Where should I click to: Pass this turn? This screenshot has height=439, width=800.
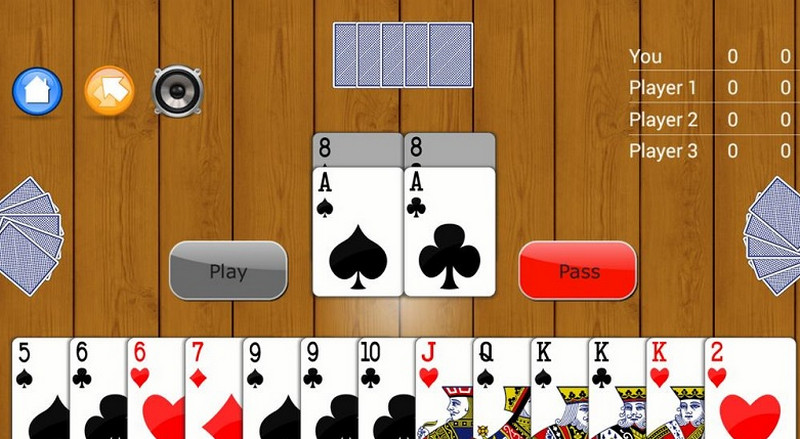point(578,271)
